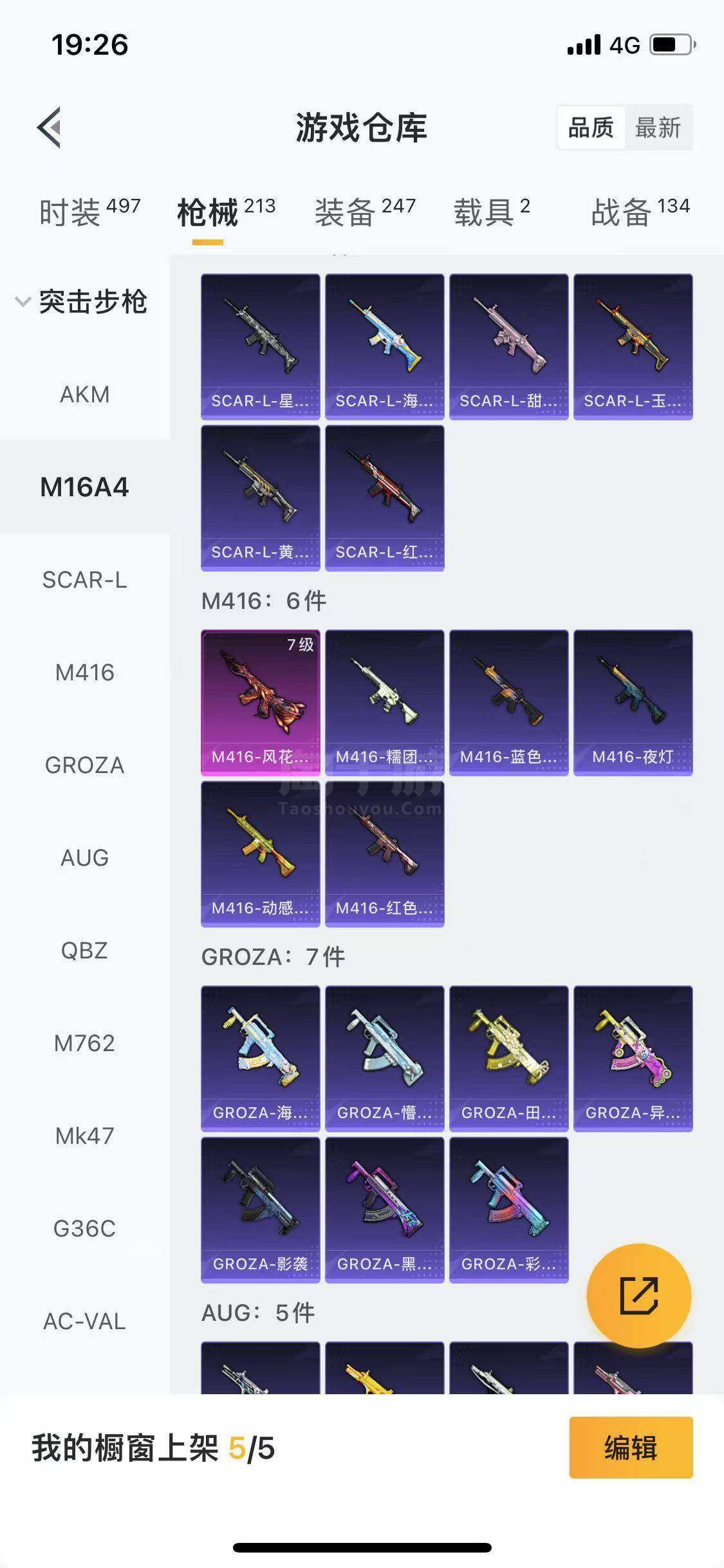Select AKM in the side list
This screenshot has width=724, height=1568.
[x=85, y=394]
